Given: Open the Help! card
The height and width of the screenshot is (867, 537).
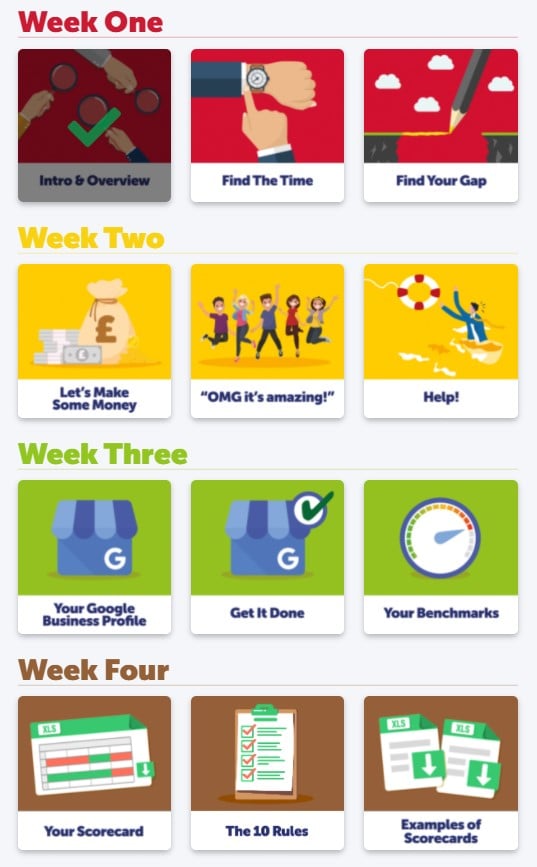Looking at the screenshot, I should [441, 341].
